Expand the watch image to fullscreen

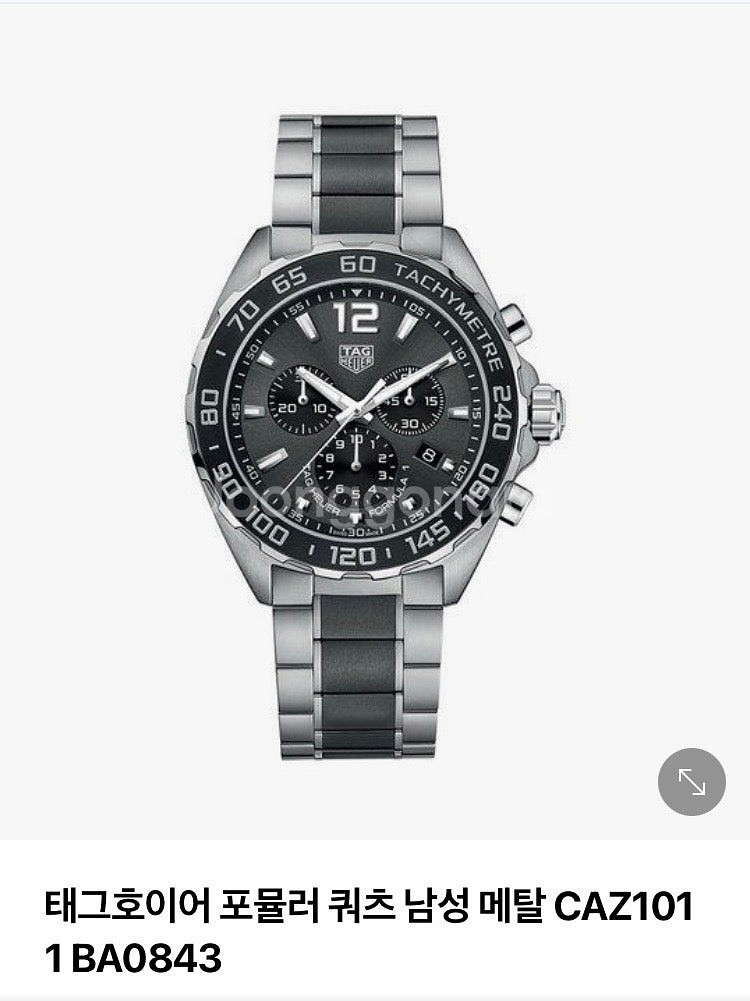tap(691, 782)
